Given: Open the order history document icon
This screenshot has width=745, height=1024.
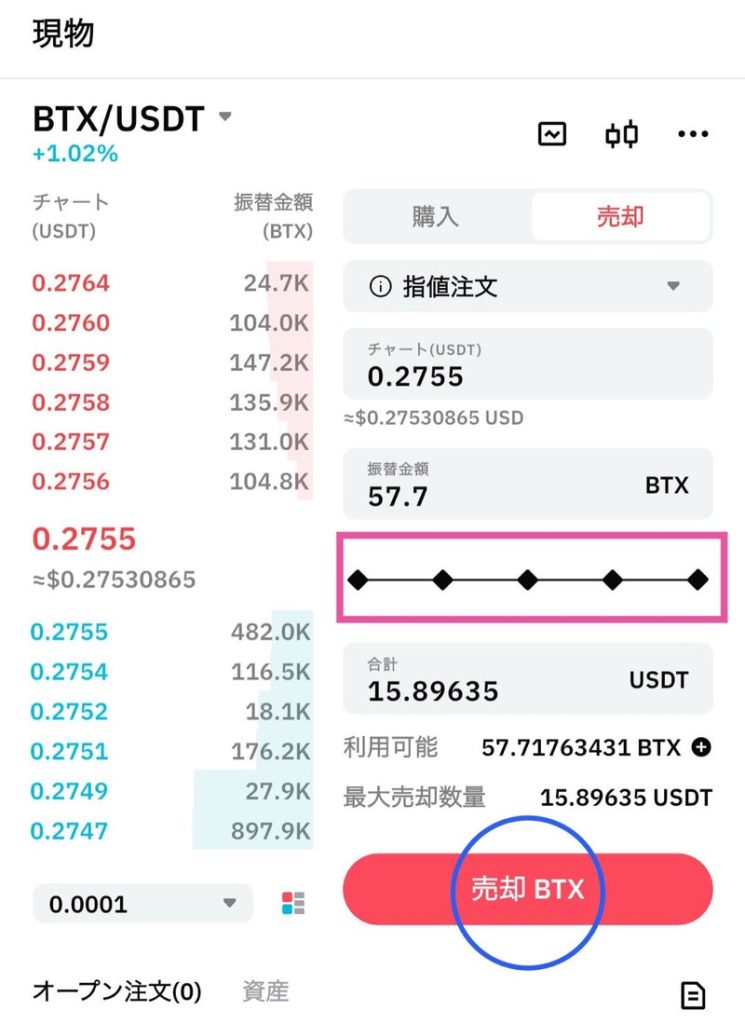Looking at the screenshot, I should [693, 994].
